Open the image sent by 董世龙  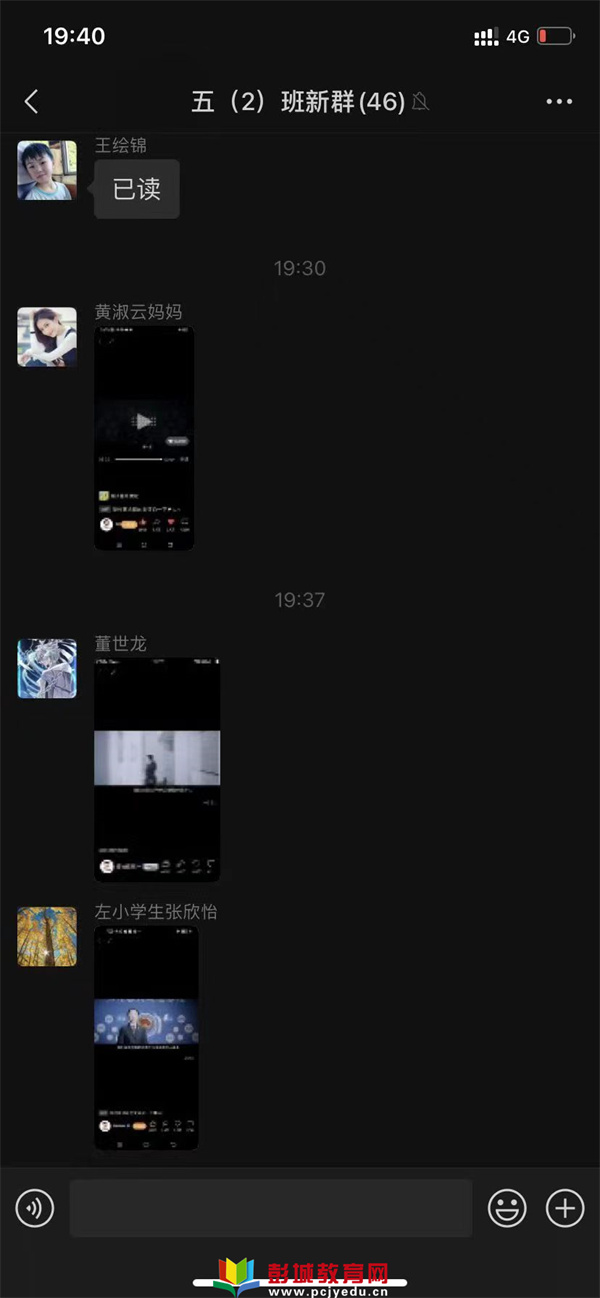pos(157,769)
